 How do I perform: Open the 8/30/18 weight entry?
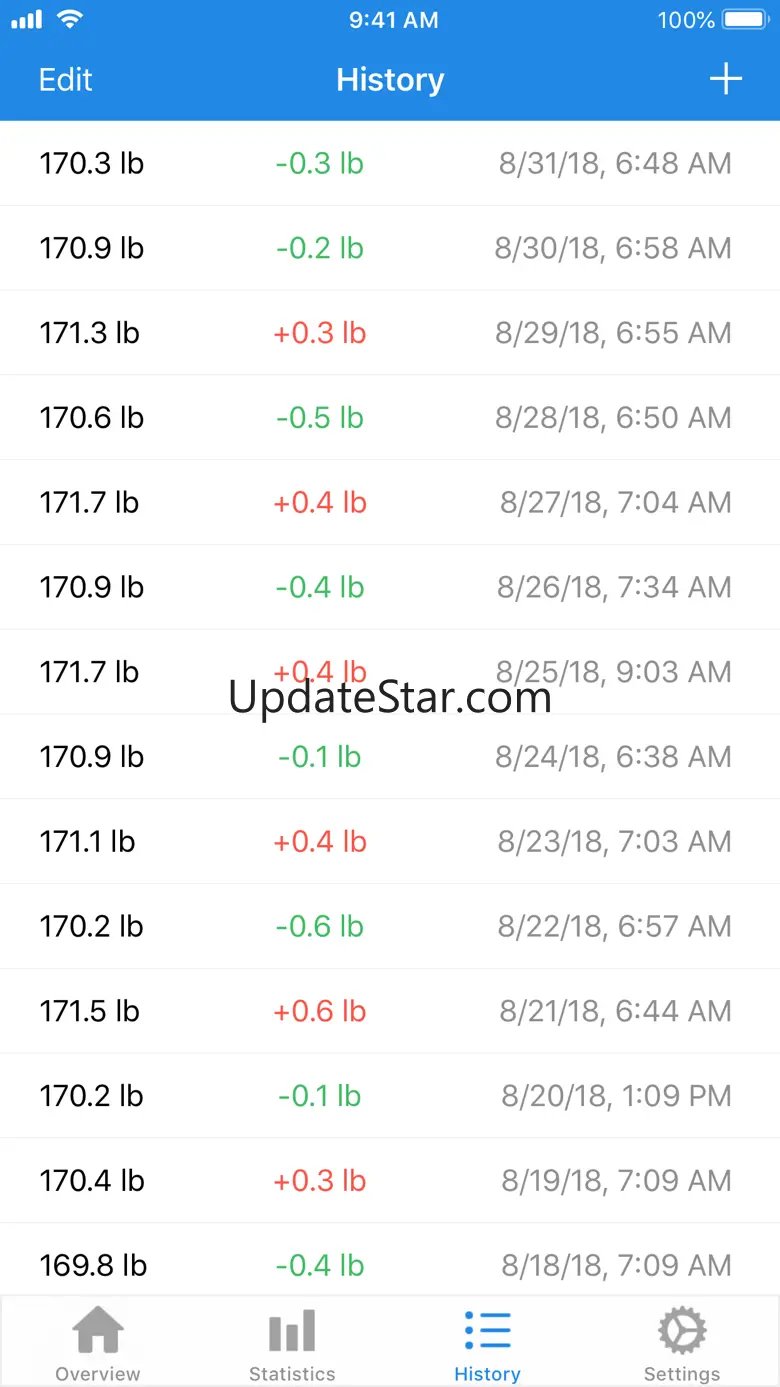pyautogui.click(x=390, y=248)
